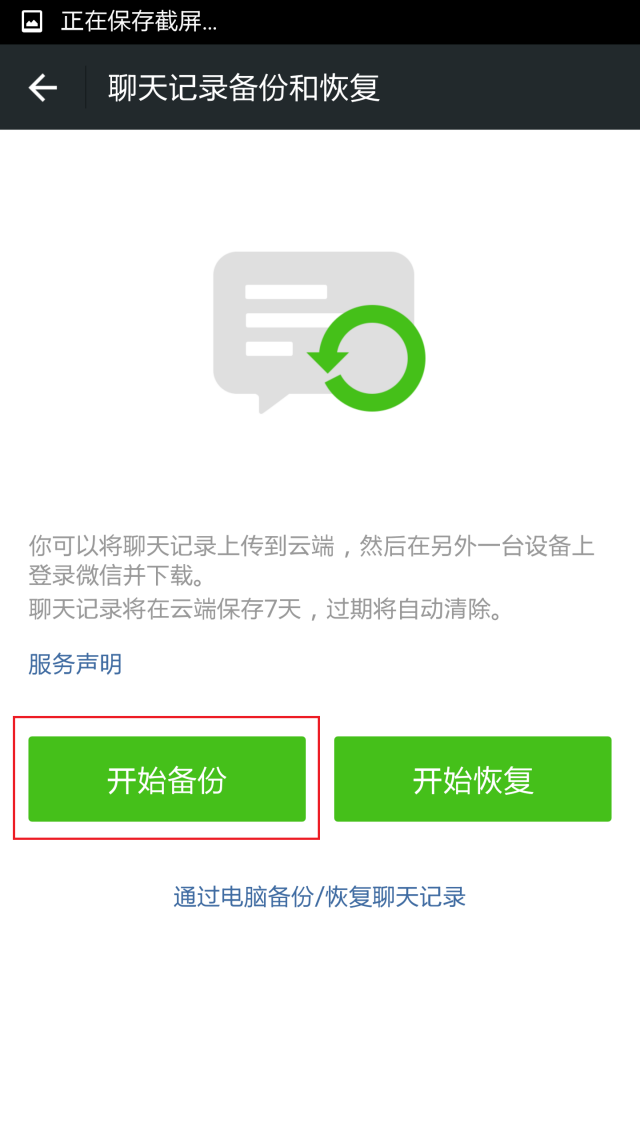Go back using the top arrow
The image size is (640, 1137).
(43, 88)
